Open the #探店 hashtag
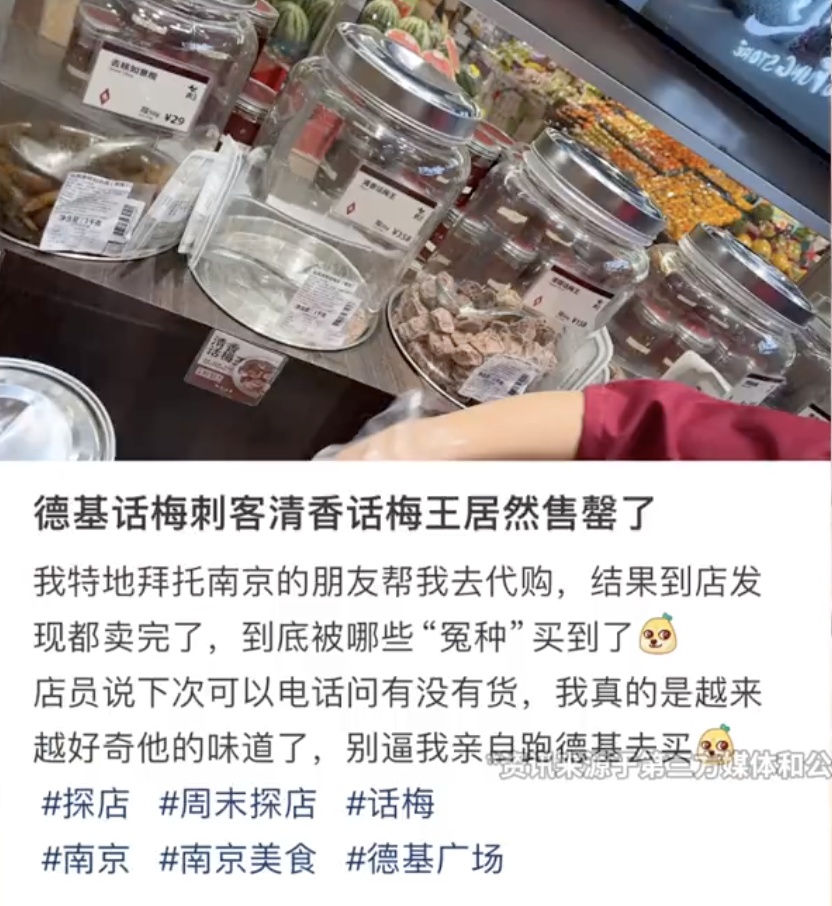Screen dimensions: 832x906 [x=85, y=804]
